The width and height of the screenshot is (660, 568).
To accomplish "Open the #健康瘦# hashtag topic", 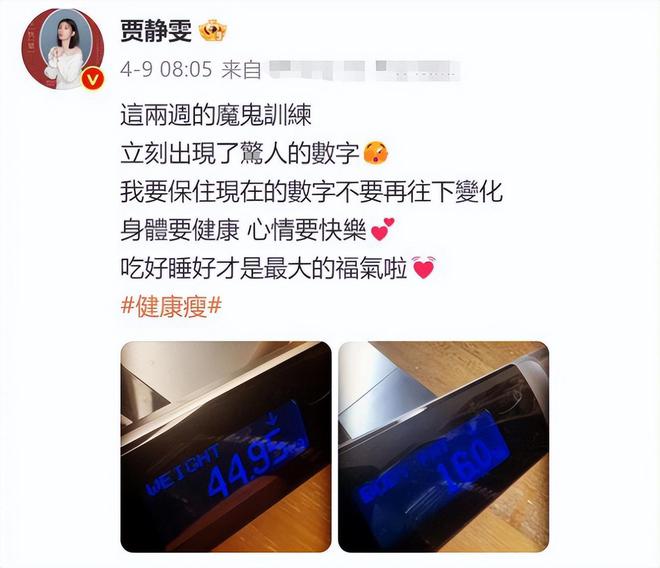I will 171,304.
